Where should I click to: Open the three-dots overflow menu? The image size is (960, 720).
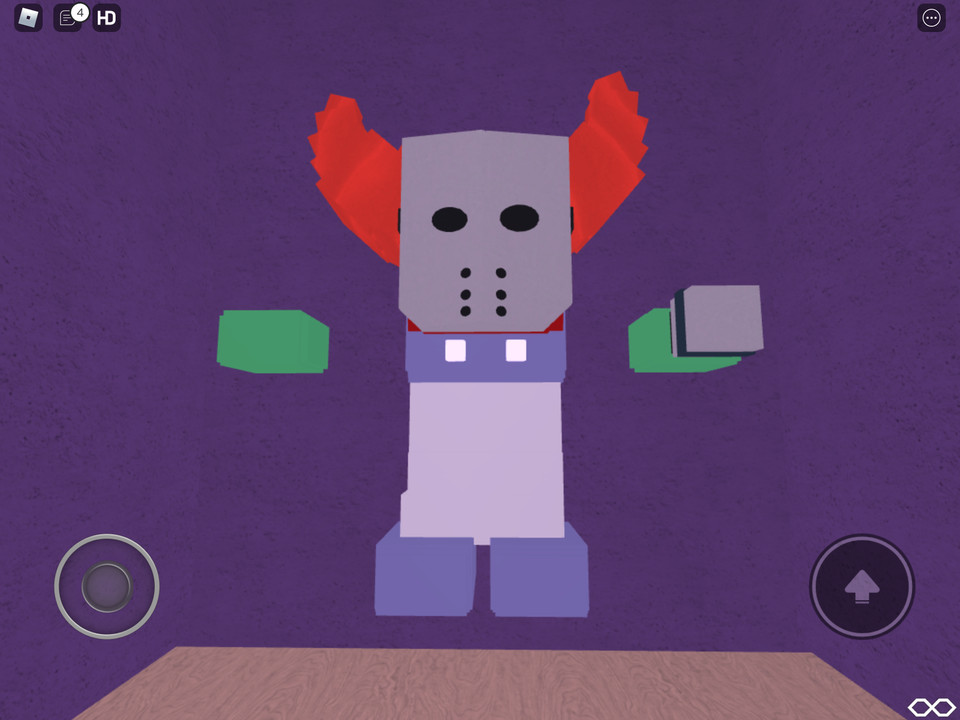pyautogui.click(x=931, y=18)
